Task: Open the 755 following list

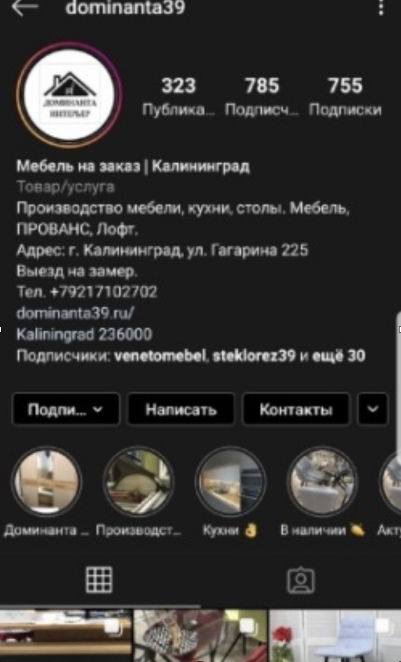Action: coord(345,96)
